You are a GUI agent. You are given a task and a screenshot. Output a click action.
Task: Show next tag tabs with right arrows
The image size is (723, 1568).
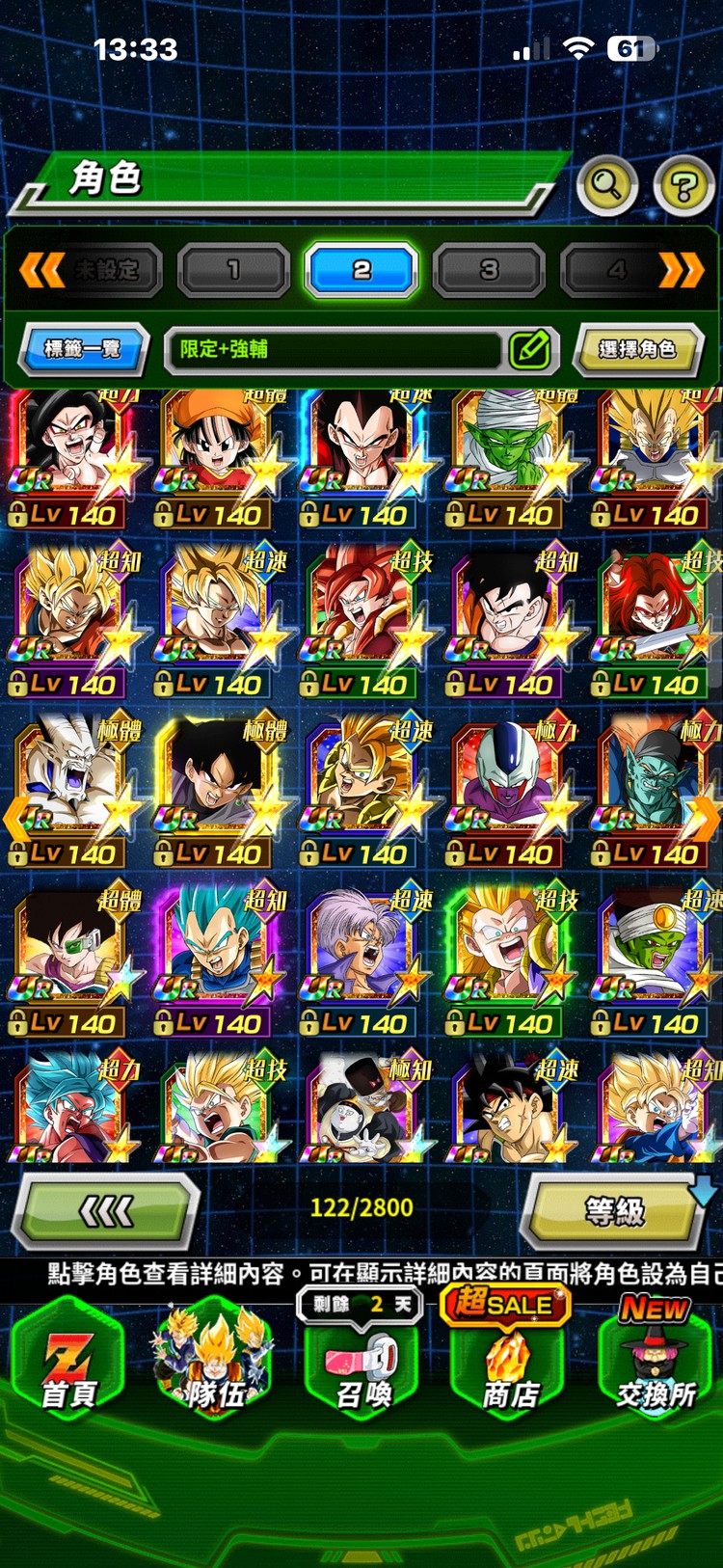pos(682,271)
